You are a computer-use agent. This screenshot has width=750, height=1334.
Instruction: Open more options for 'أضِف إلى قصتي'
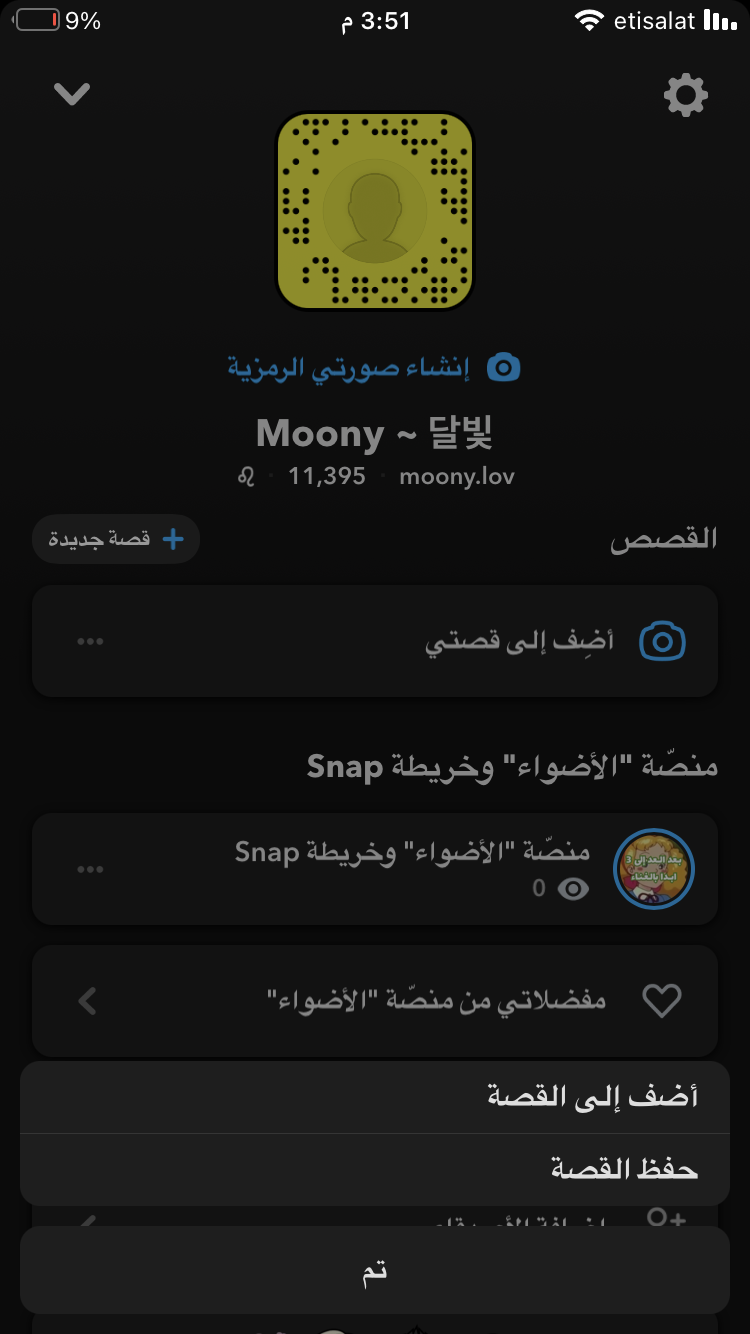90,641
